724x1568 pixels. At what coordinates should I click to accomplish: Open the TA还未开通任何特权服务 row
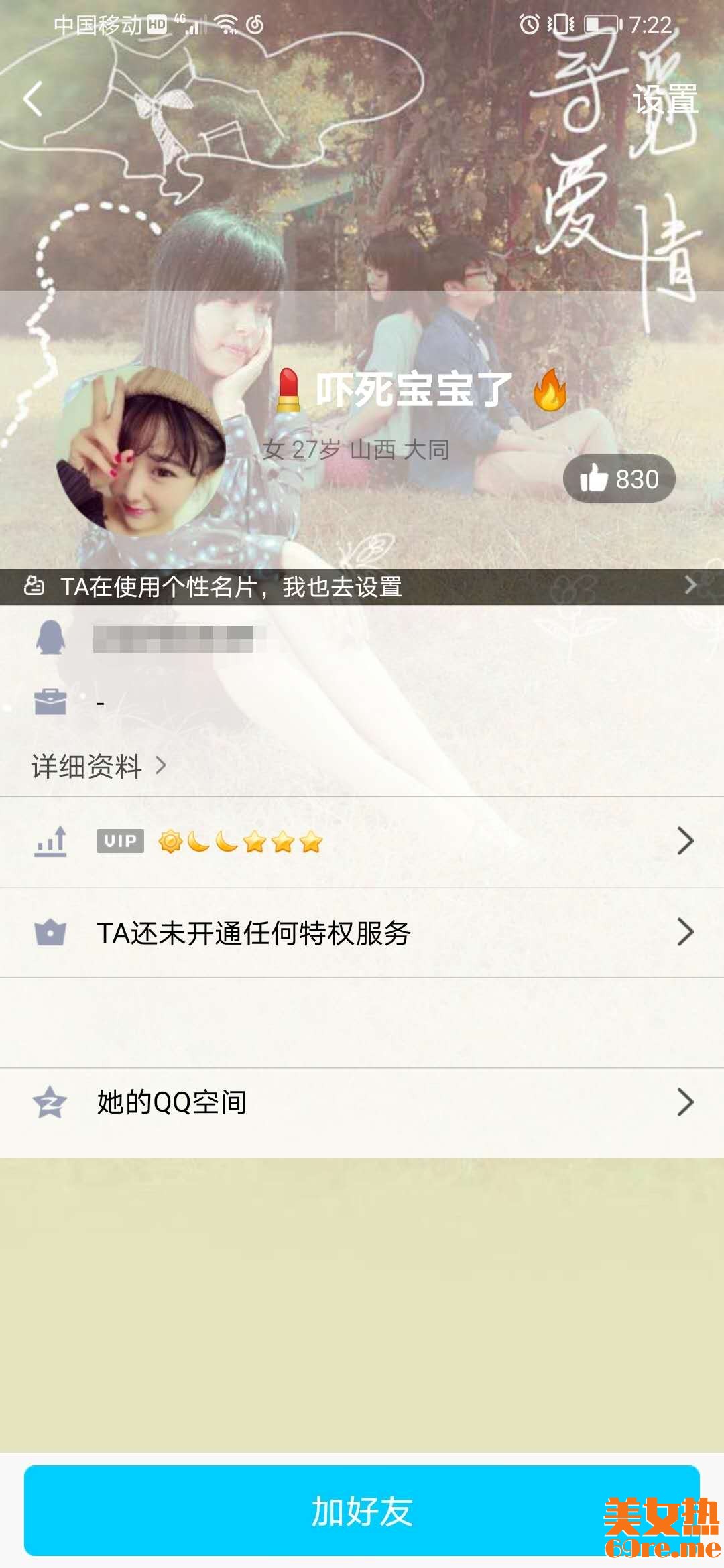(362, 932)
